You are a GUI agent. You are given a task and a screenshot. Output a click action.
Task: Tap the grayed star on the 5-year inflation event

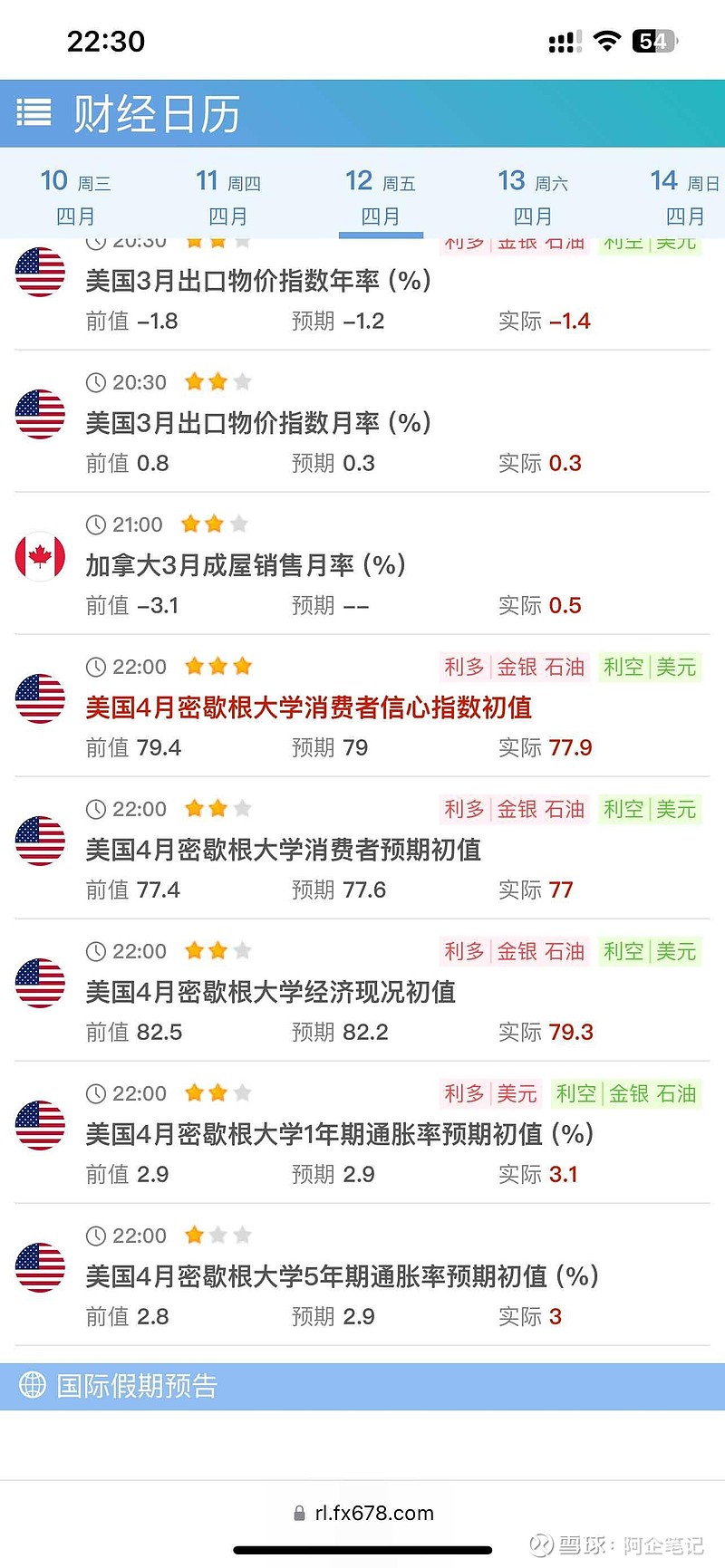(217, 1235)
